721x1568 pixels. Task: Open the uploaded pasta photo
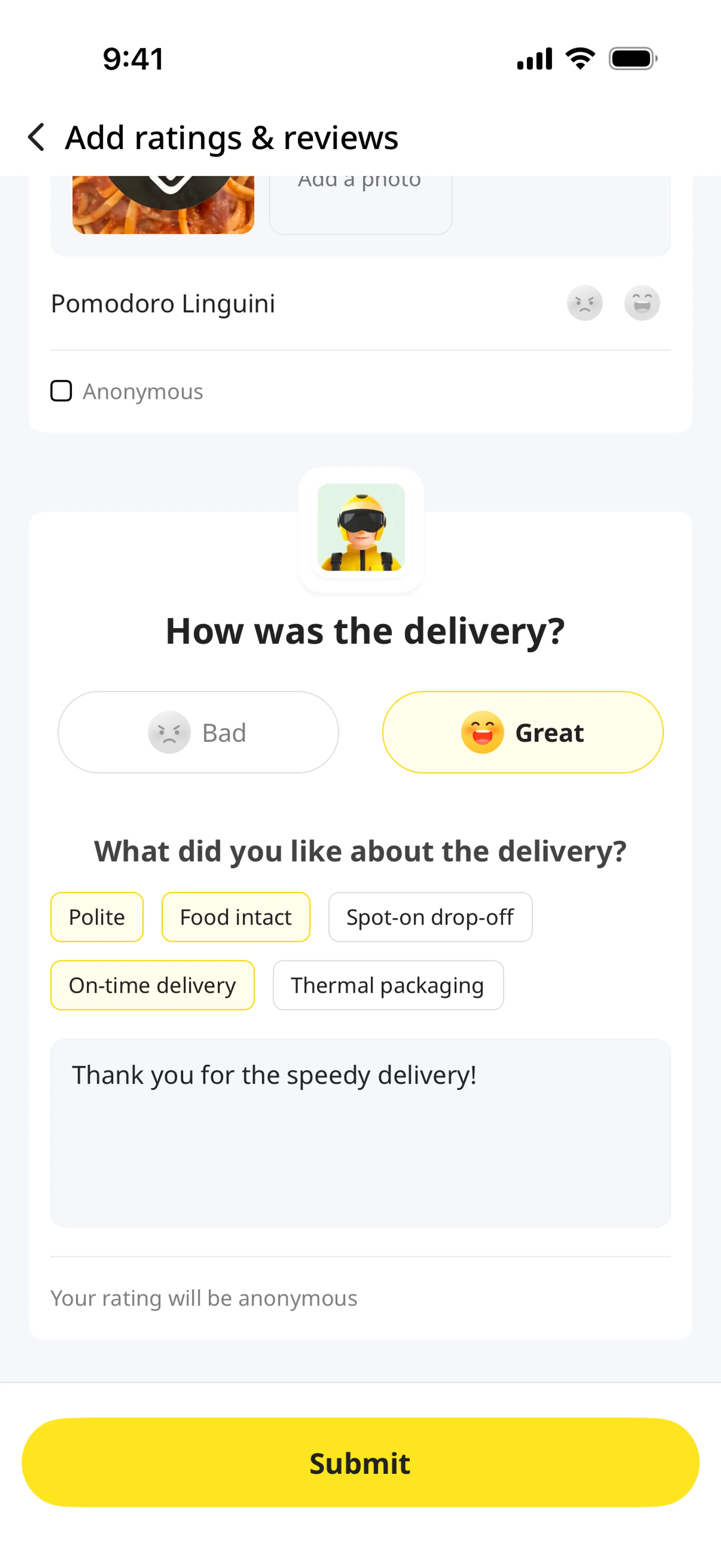click(x=163, y=205)
